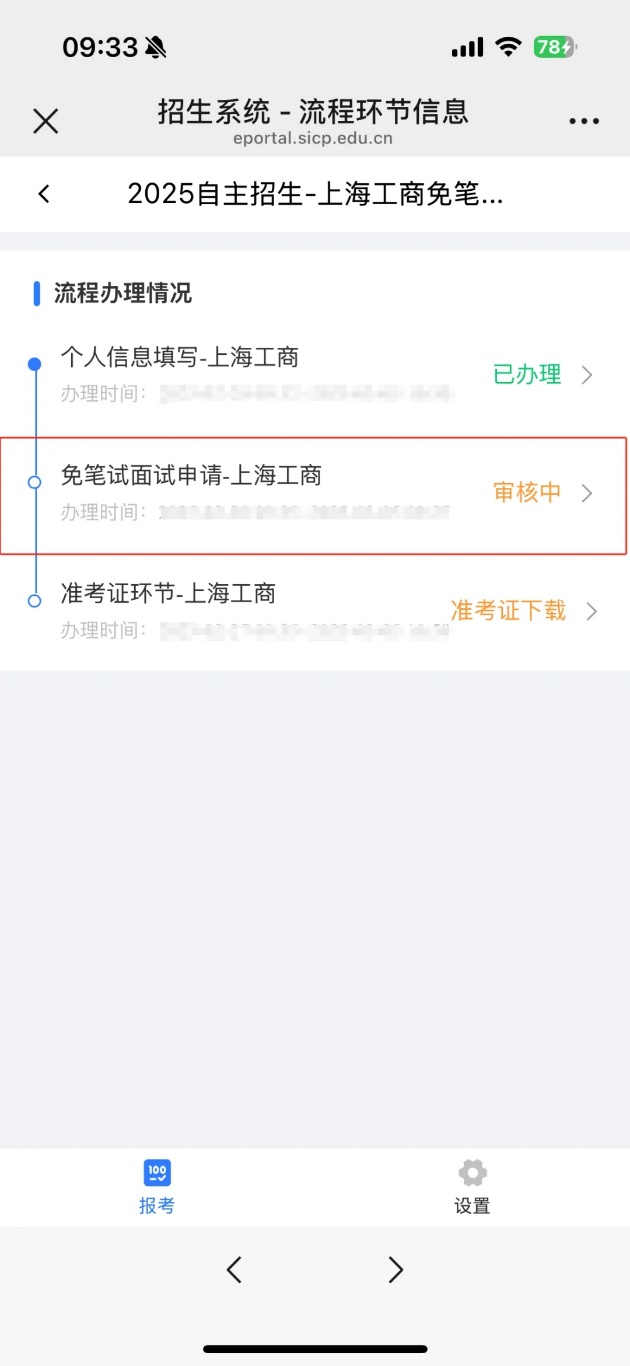Open 个人信息填写-上海工商 step
Viewport: 630px width, 1366px height.
pos(314,375)
